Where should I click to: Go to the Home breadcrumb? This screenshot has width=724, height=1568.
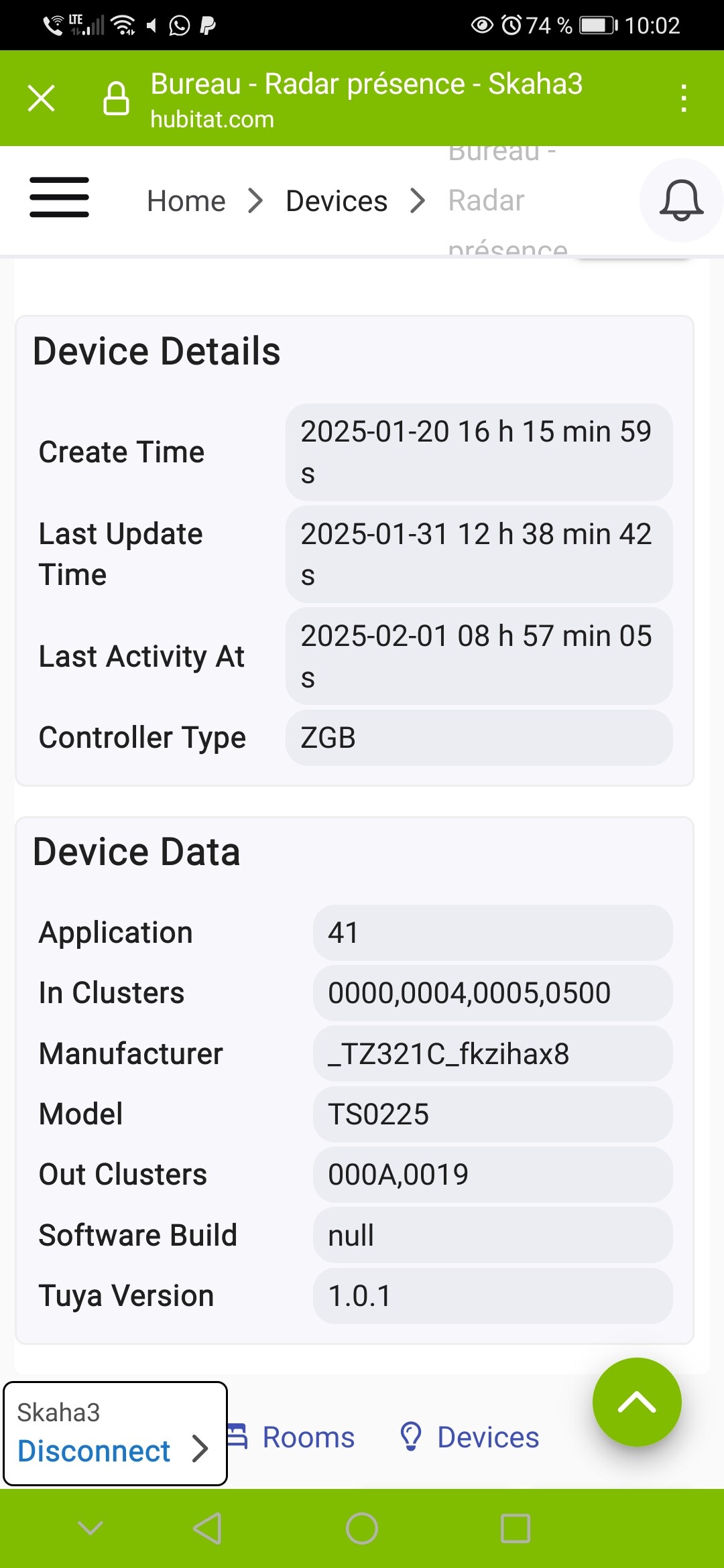click(186, 200)
